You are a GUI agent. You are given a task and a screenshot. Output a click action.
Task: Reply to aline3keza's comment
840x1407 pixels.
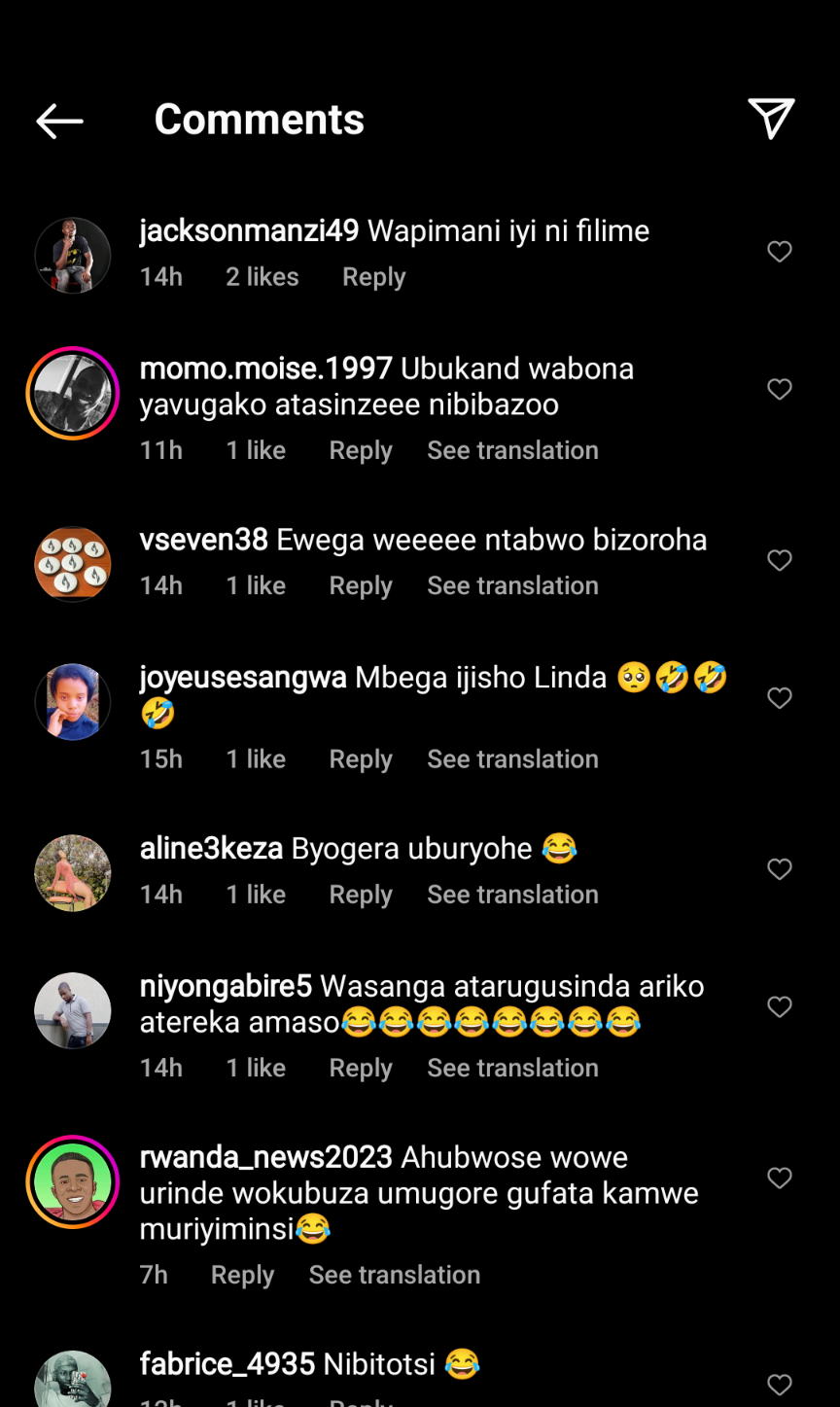361,895
